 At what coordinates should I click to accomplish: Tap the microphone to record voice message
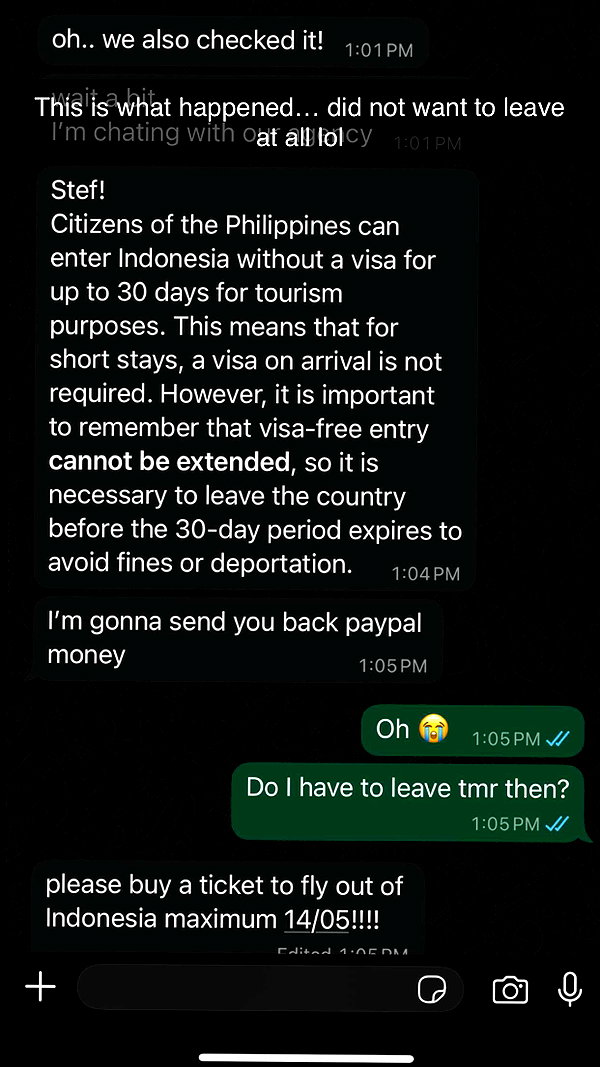point(569,988)
